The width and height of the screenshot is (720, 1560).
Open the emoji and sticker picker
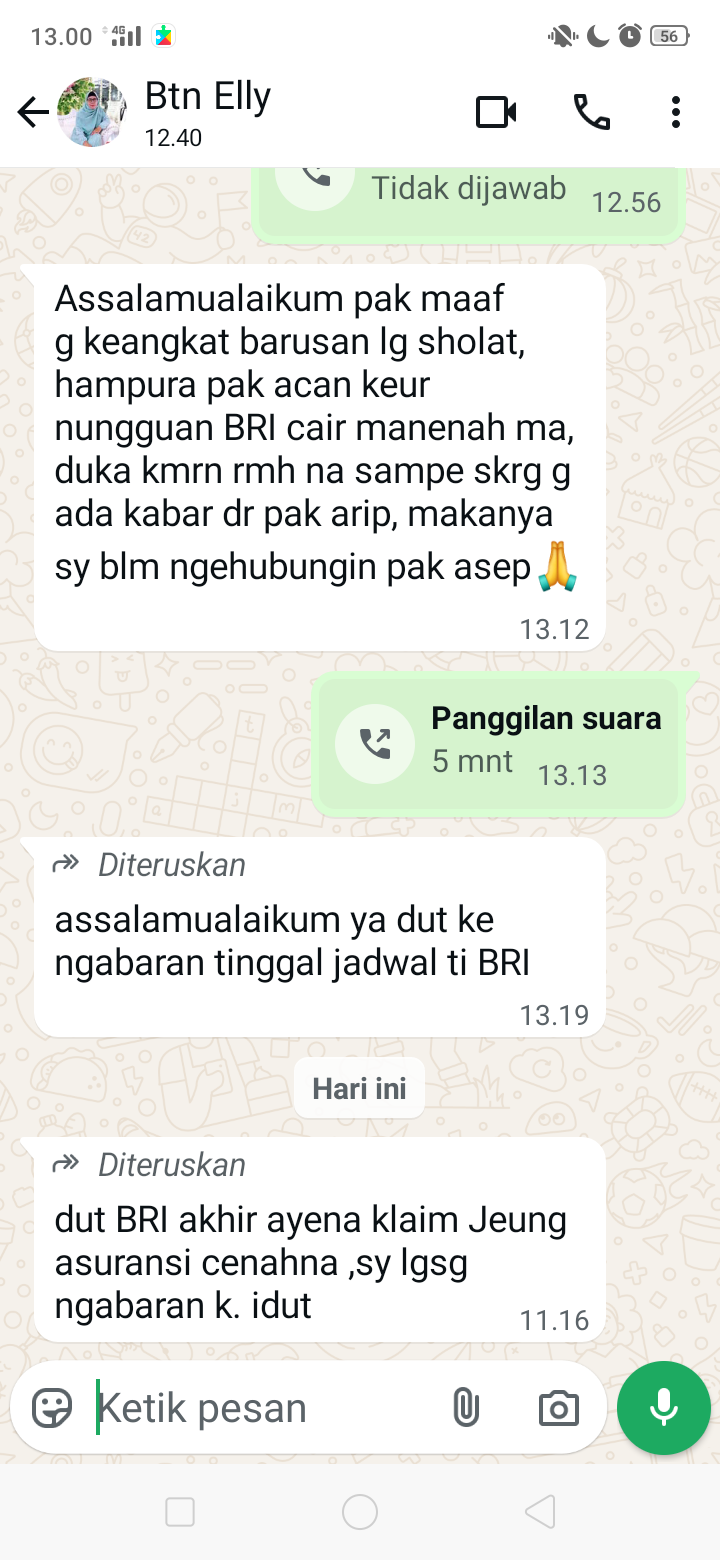pyautogui.click(x=52, y=1408)
